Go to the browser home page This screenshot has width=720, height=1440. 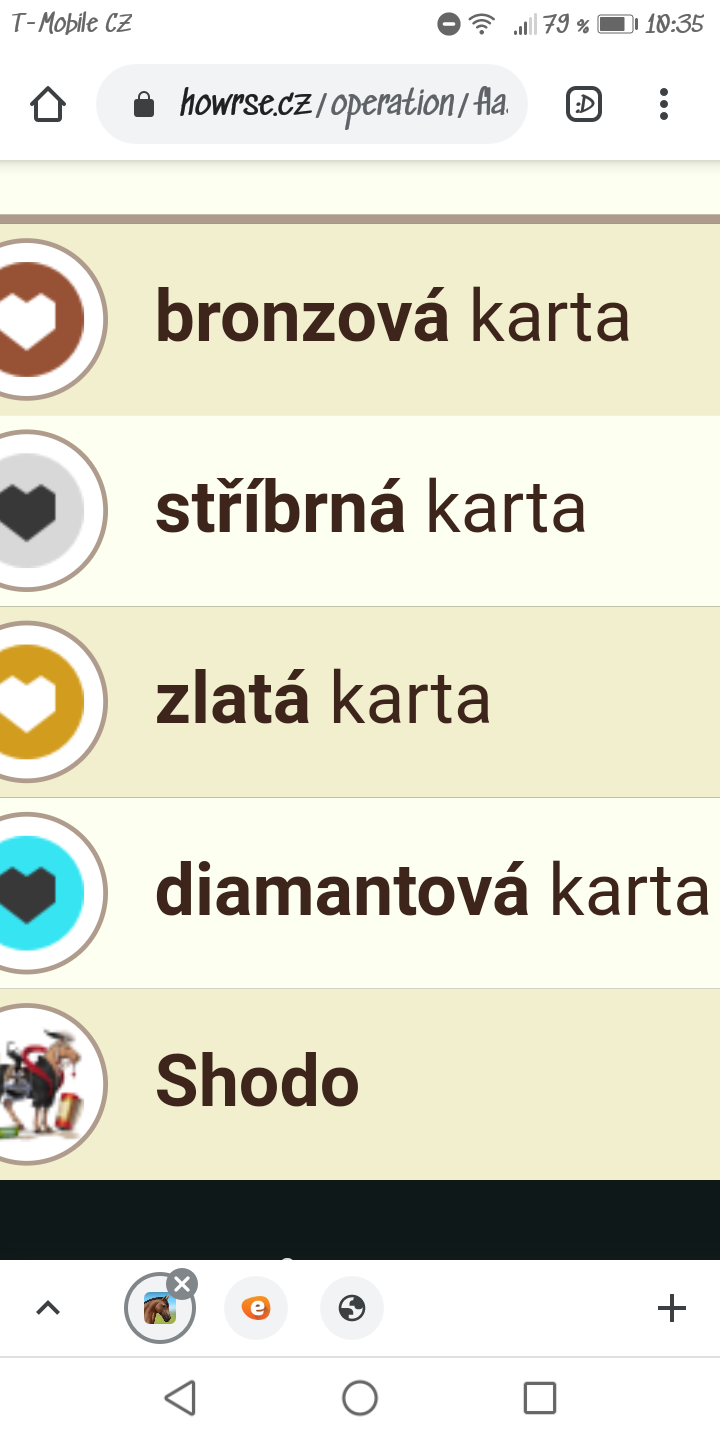(48, 104)
